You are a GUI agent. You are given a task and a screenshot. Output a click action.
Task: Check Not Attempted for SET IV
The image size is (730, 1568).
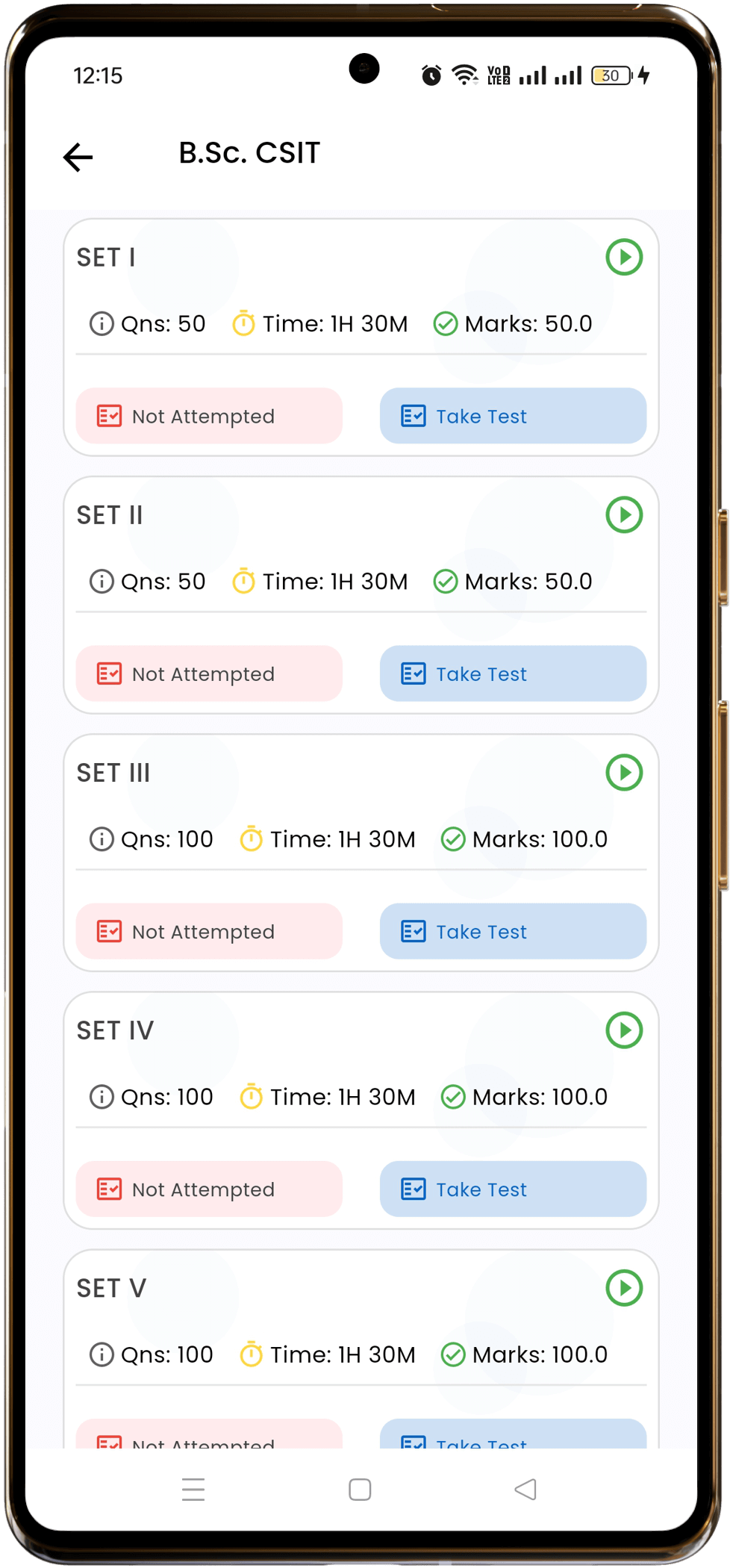pyautogui.click(x=209, y=1189)
